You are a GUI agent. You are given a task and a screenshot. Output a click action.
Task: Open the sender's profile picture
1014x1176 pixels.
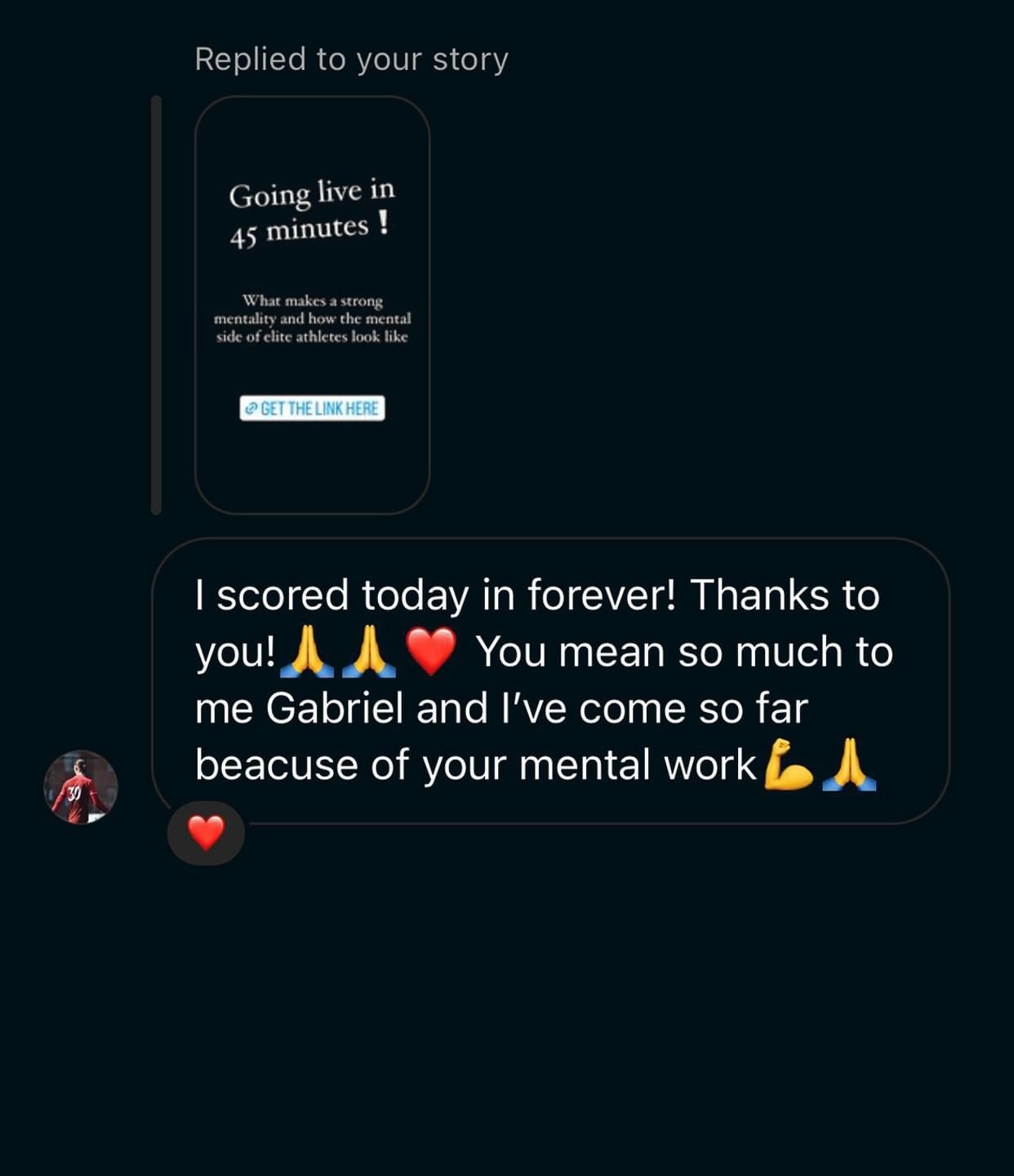tap(80, 787)
